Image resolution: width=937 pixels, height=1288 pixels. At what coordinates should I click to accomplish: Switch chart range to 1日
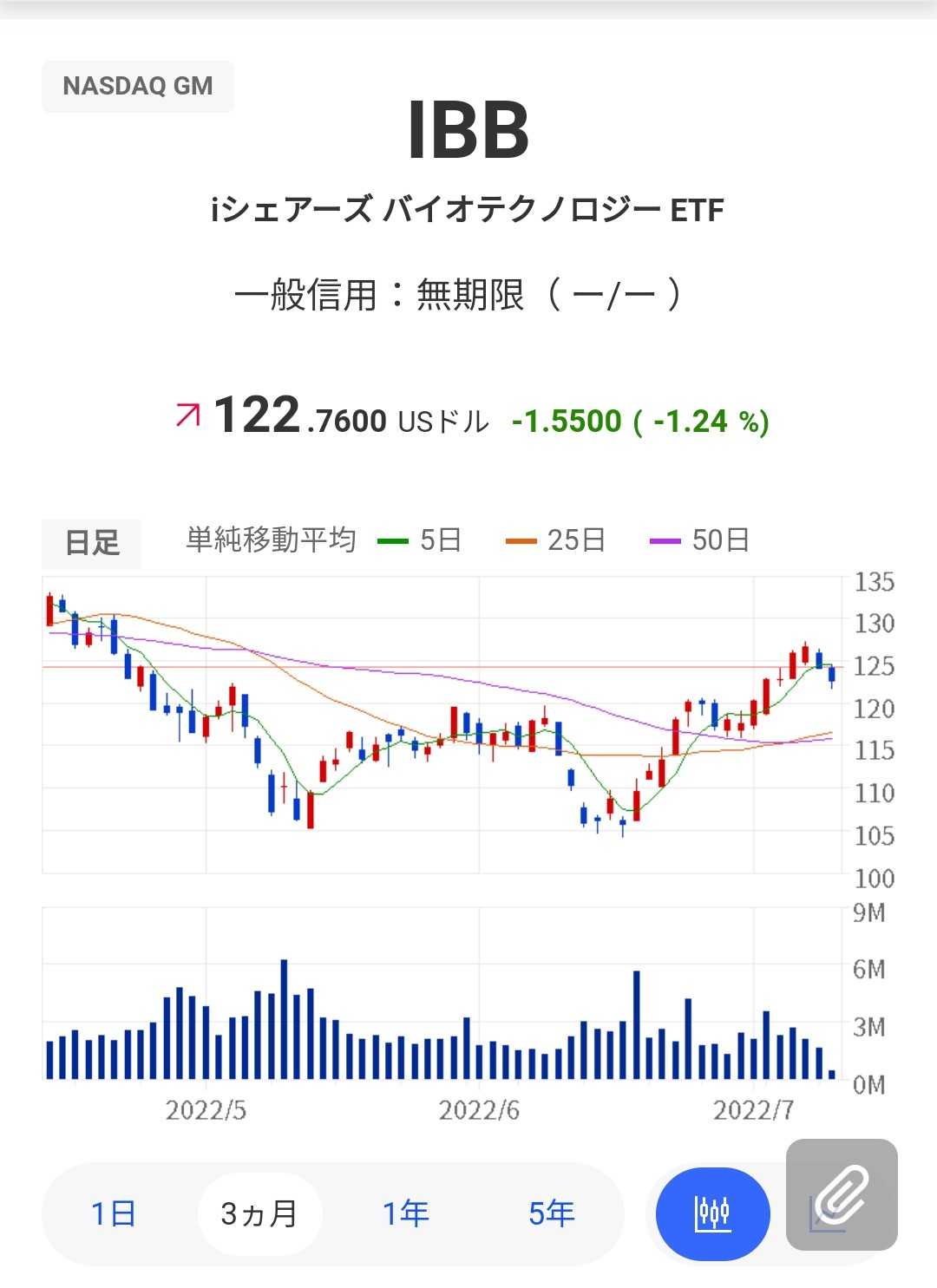tap(114, 1213)
